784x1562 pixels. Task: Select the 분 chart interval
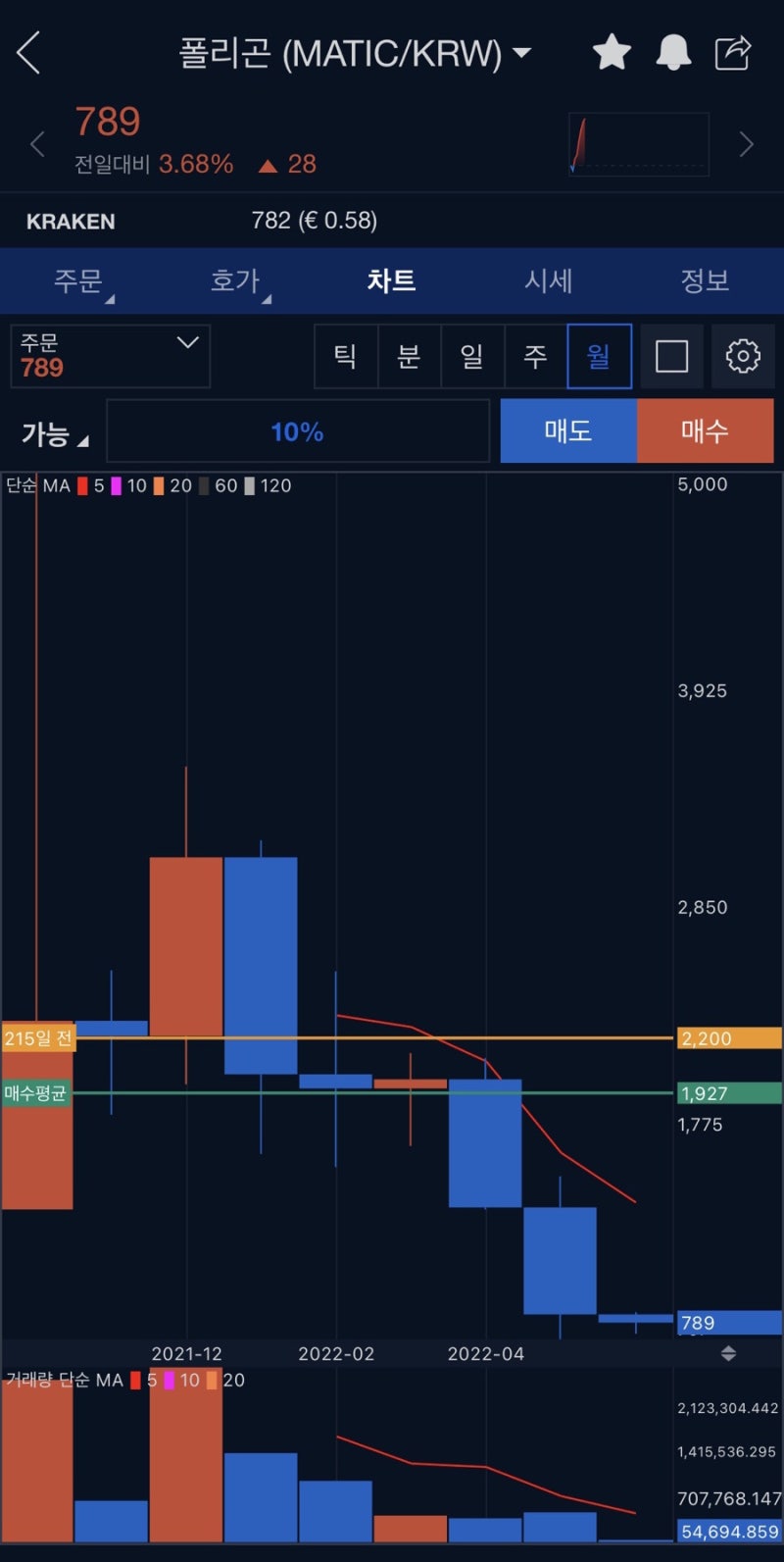point(410,356)
